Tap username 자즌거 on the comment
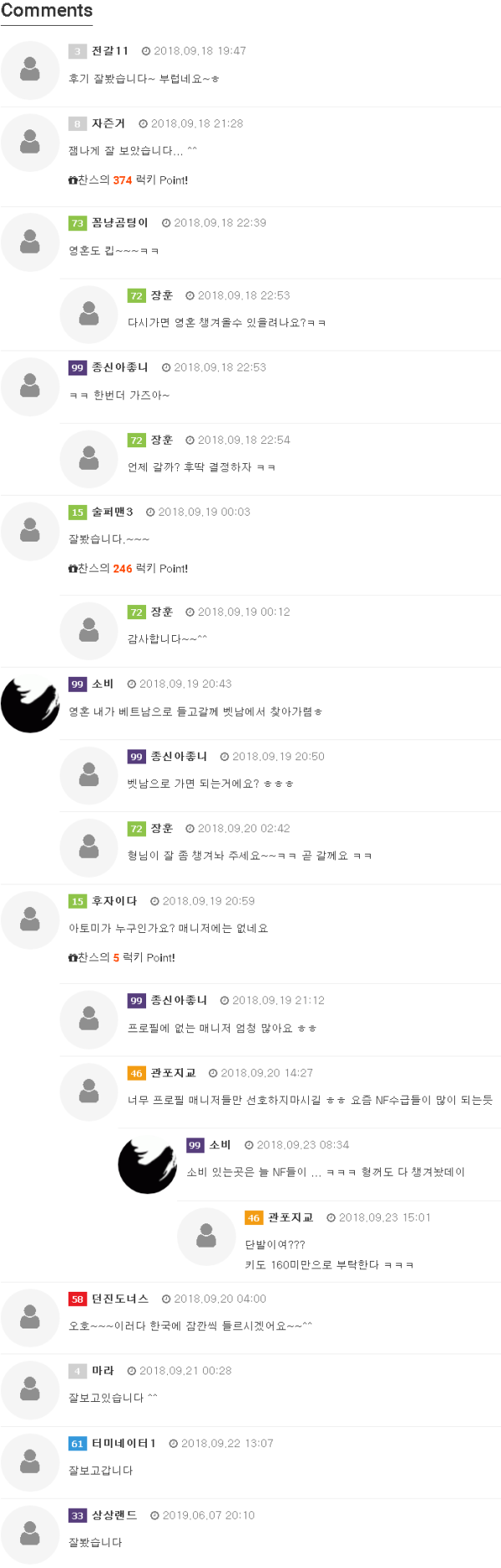The height and width of the screenshot is (1568, 501). point(108,124)
